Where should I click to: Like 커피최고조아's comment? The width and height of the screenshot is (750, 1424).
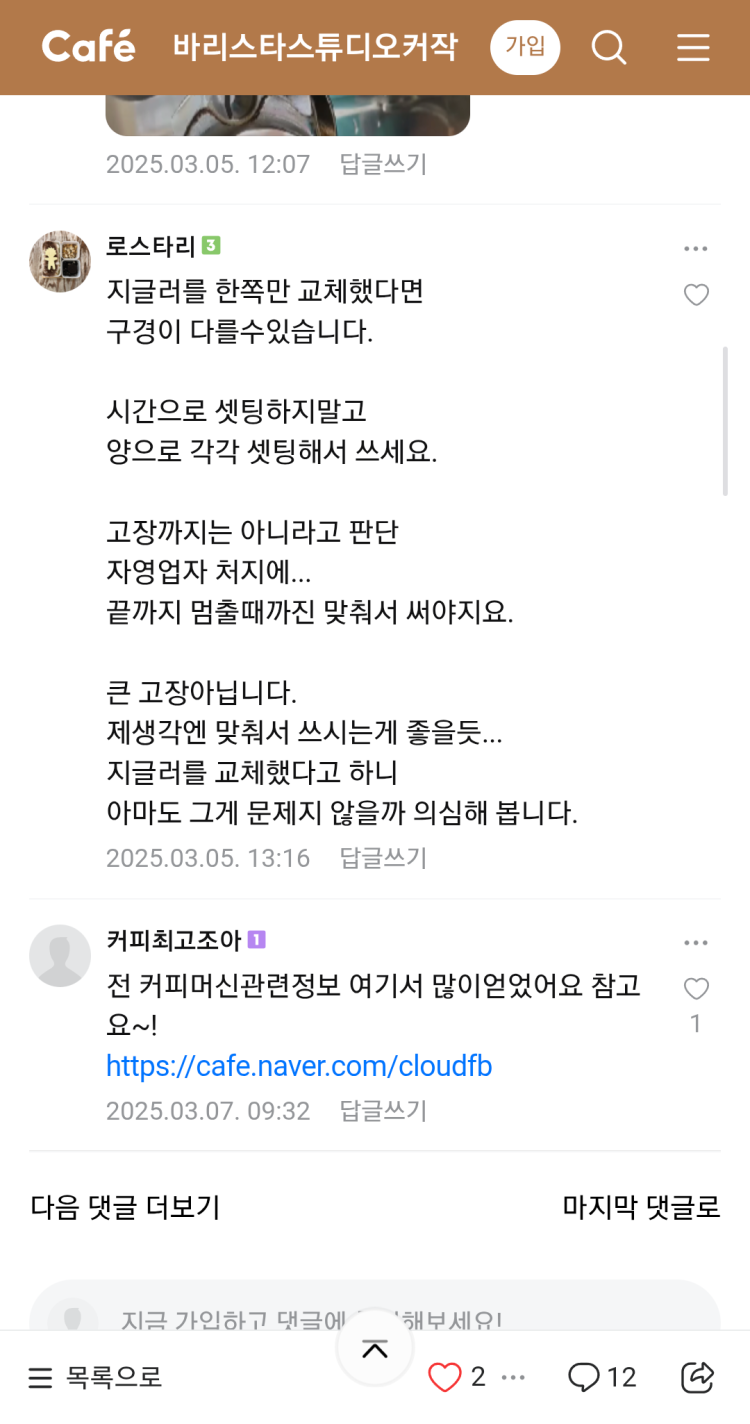coord(696,990)
